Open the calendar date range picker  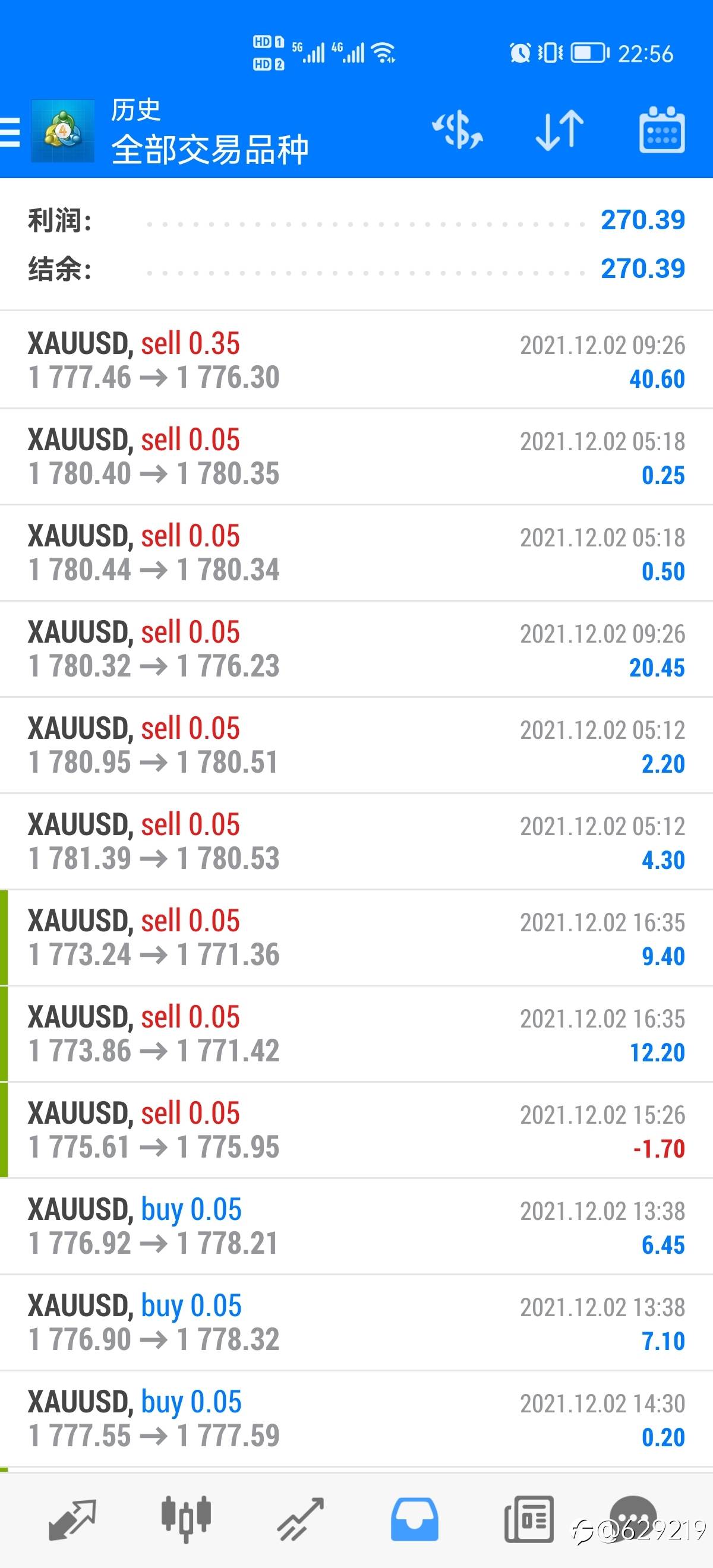662,129
